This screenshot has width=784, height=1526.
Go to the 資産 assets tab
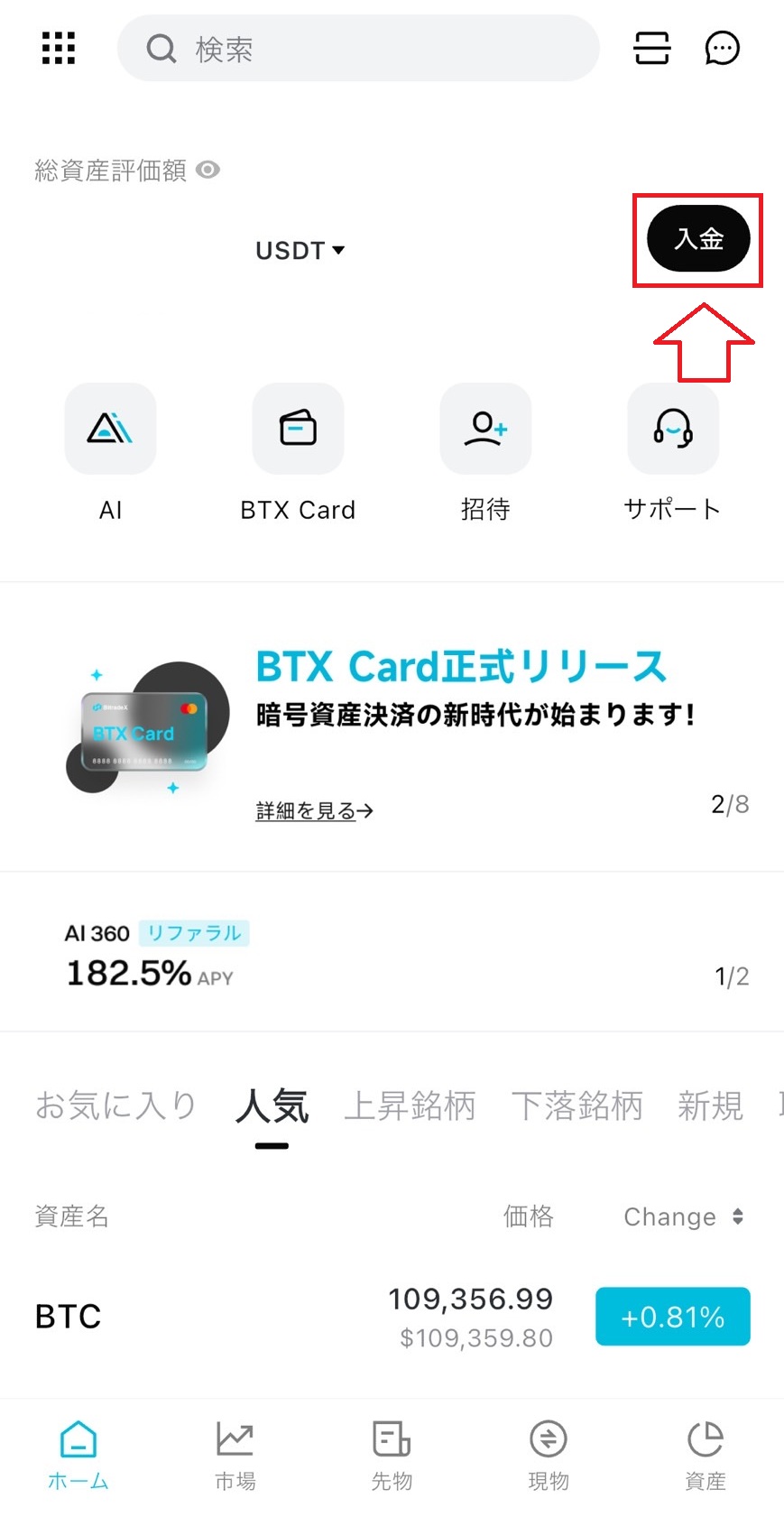coord(705,1454)
